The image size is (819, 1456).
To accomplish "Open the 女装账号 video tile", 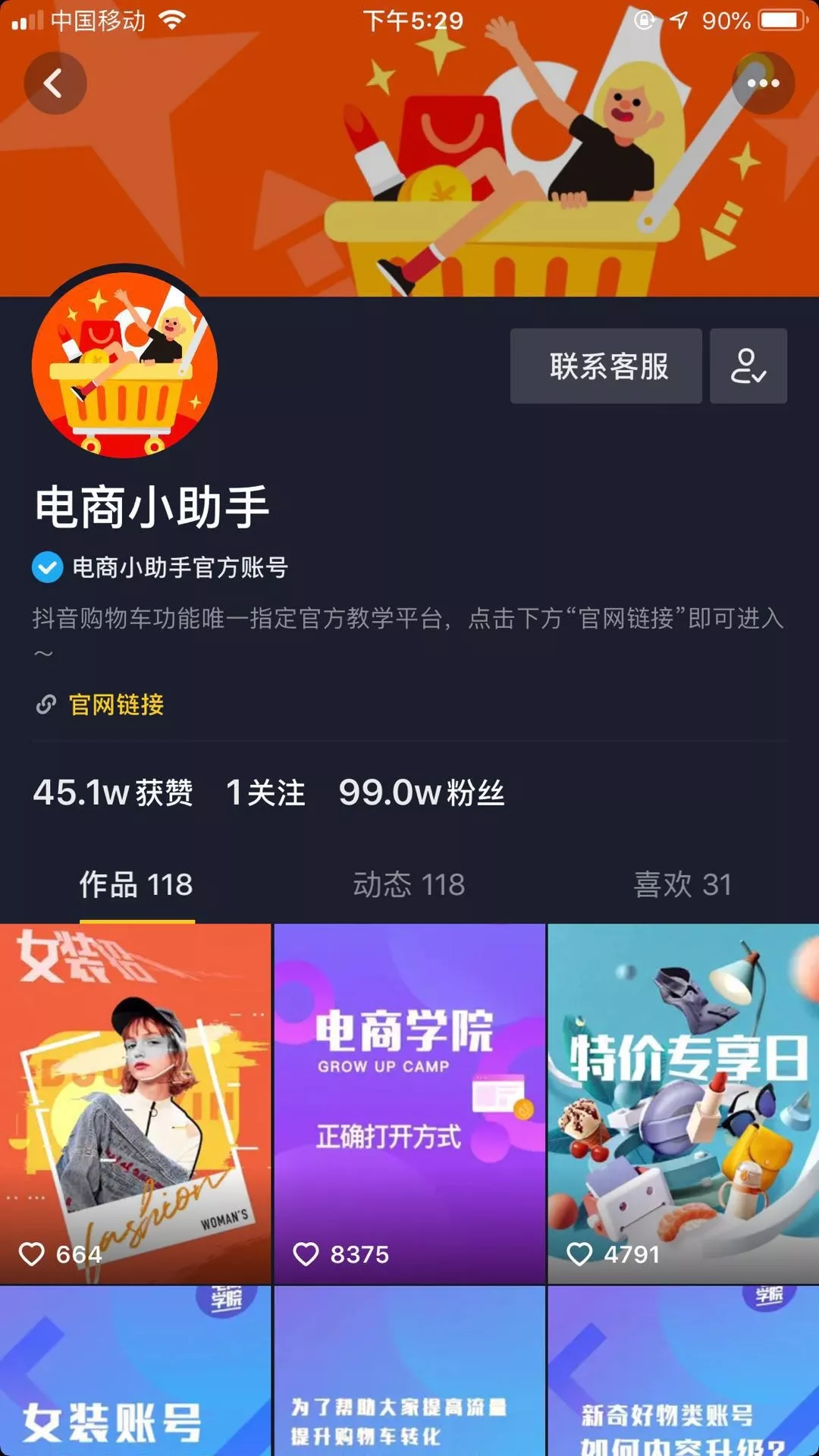I will coord(135,1373).
